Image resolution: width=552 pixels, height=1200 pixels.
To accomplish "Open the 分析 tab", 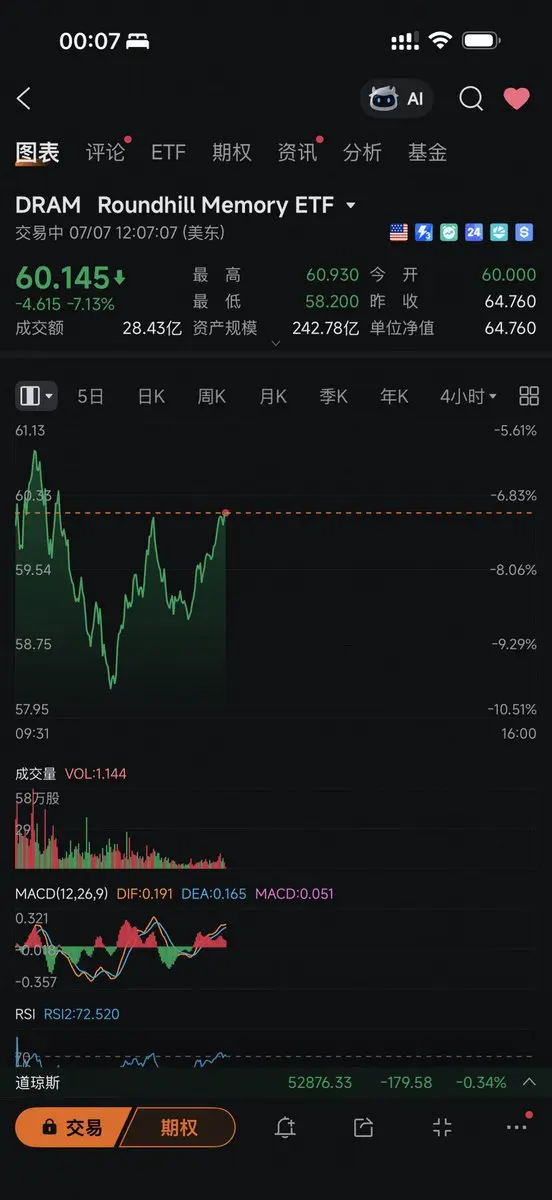I will tap(362, 152).
